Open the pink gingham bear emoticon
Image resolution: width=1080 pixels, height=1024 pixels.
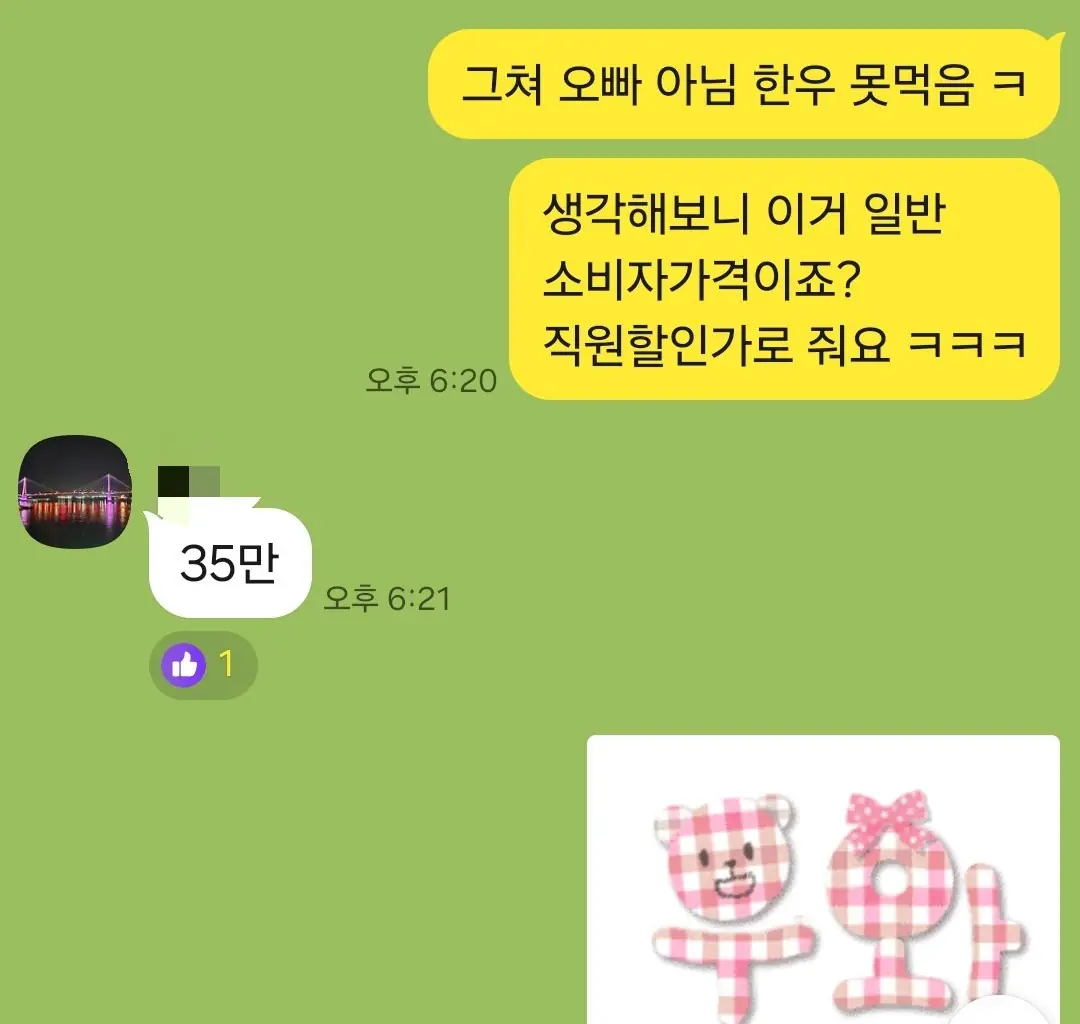[822, 880]
